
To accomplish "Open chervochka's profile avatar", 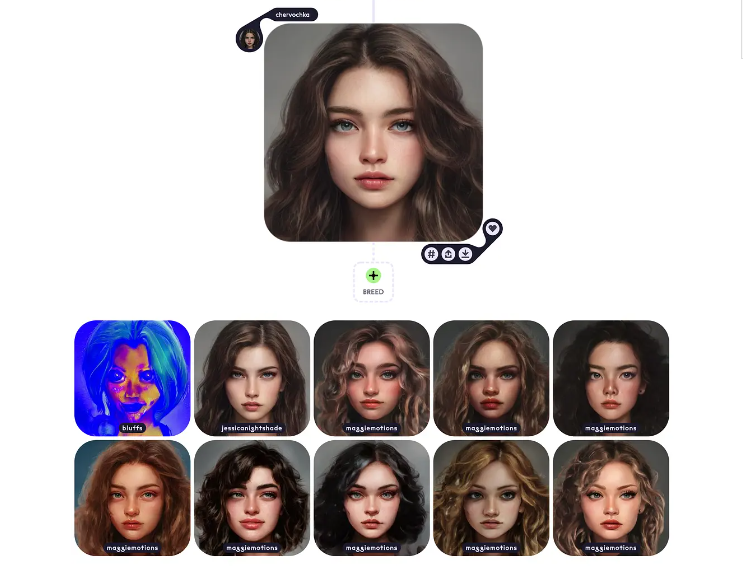I will tap(249, 39).
